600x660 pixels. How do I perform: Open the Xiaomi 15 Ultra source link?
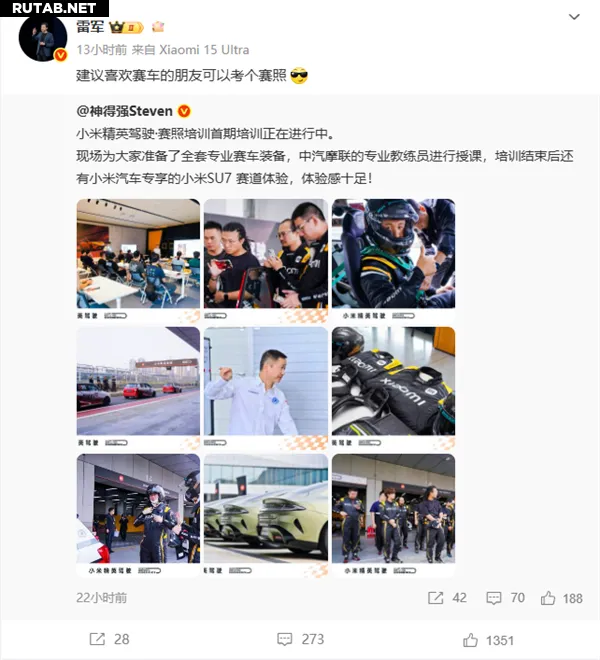pyautogui.click(x=205, y=49)
